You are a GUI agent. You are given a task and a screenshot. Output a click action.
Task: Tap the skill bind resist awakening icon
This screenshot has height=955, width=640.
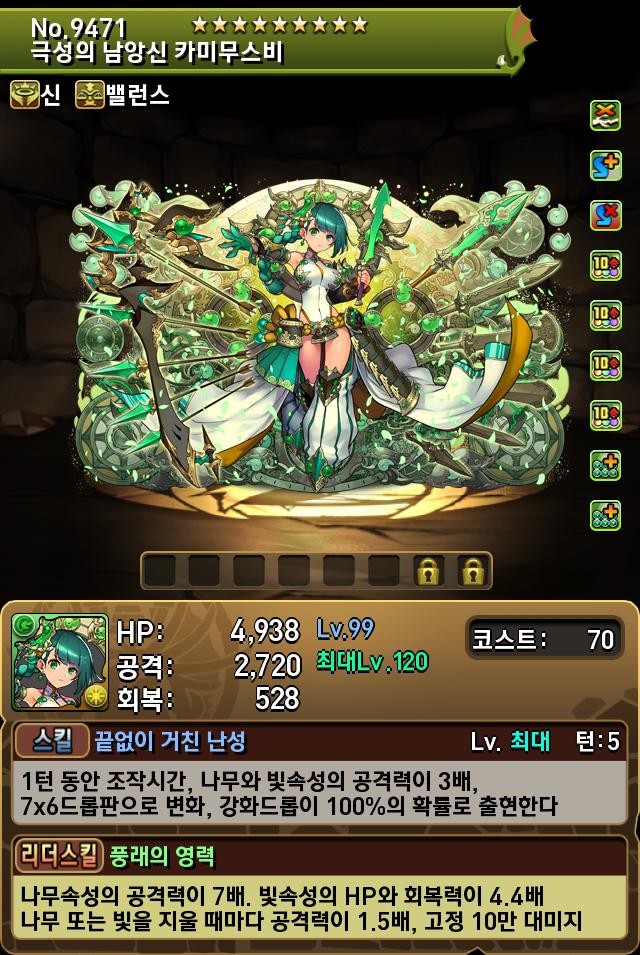pyautogui.click(x=605, y=215)
